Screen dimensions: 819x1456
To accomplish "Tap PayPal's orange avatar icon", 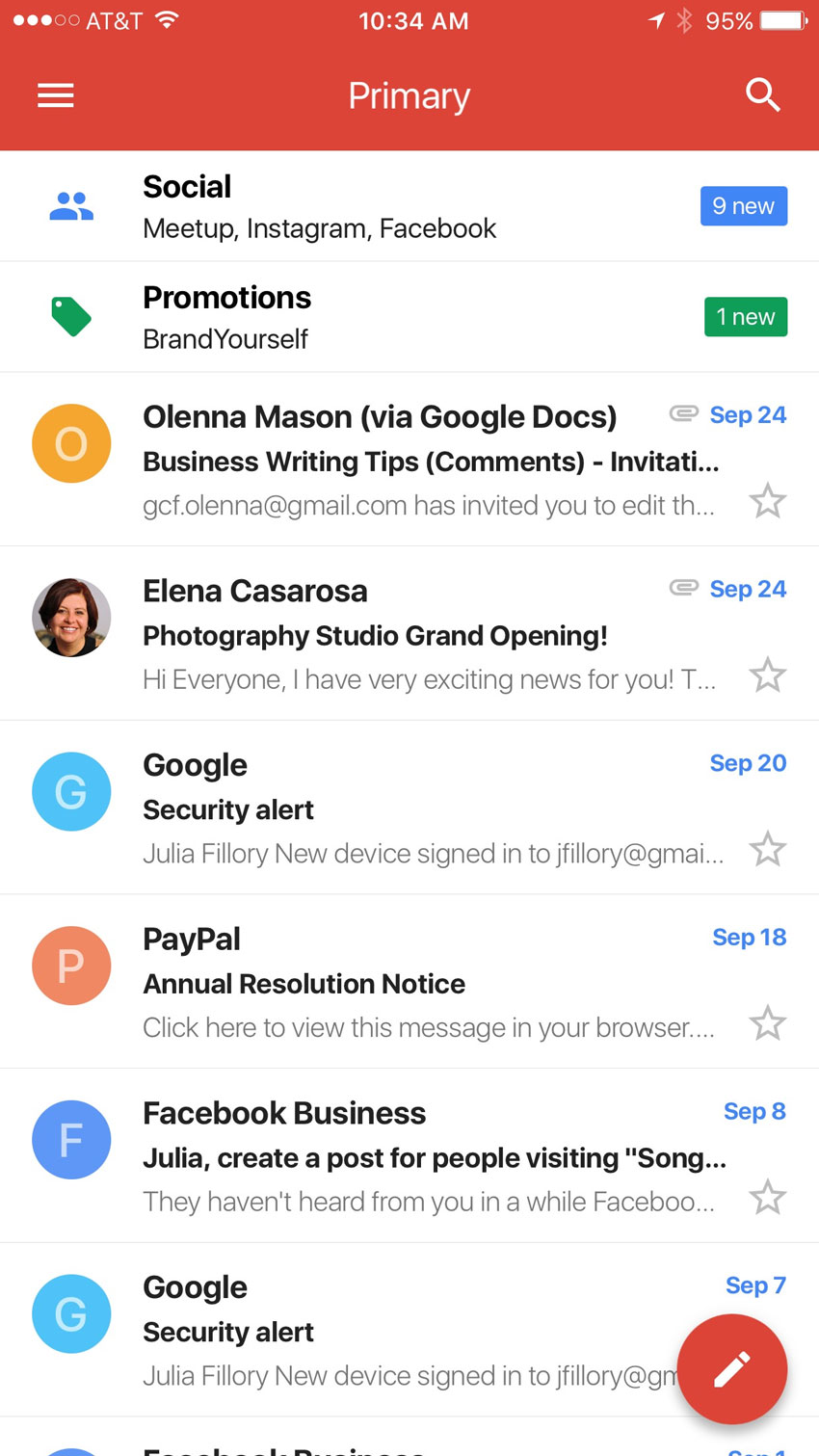I will [71, 966].
